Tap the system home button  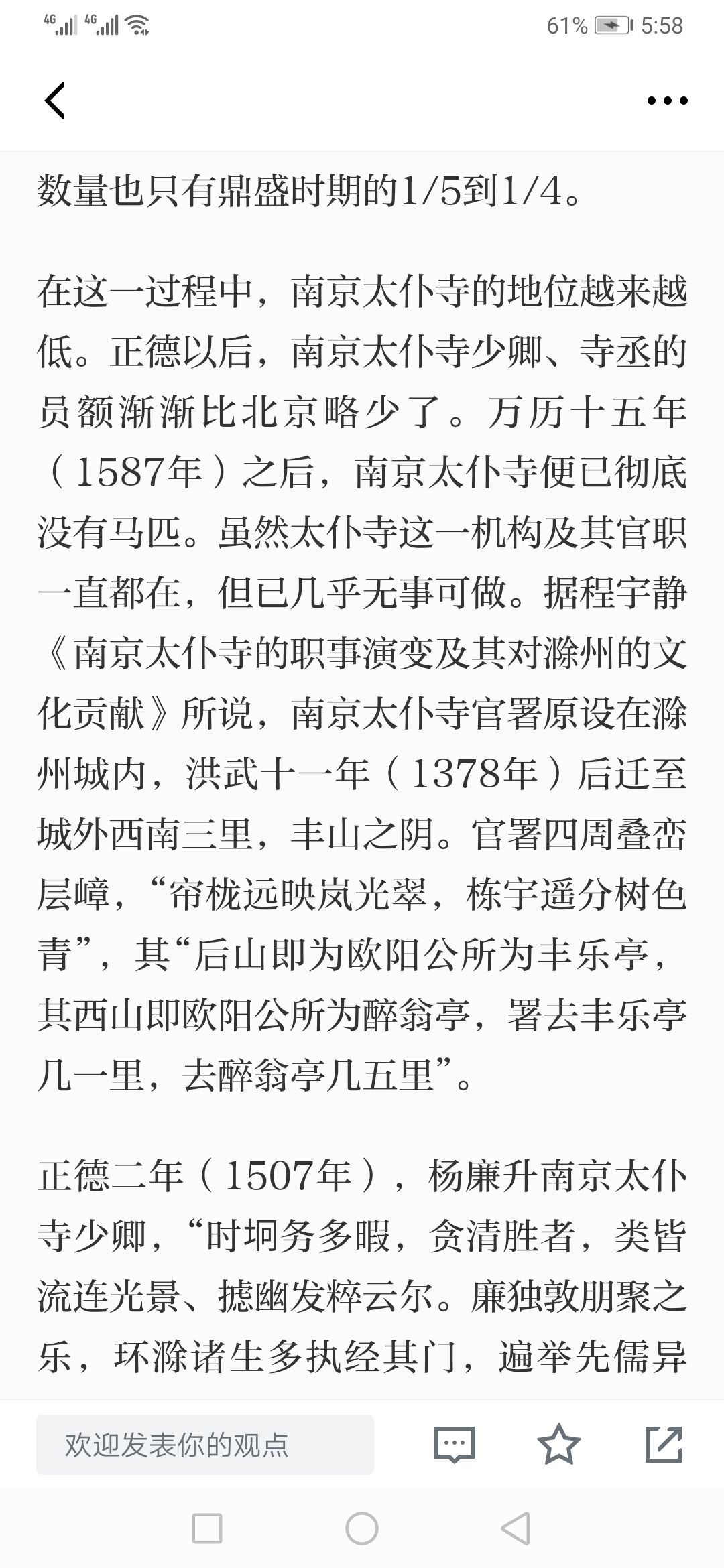click(362, 1528)
